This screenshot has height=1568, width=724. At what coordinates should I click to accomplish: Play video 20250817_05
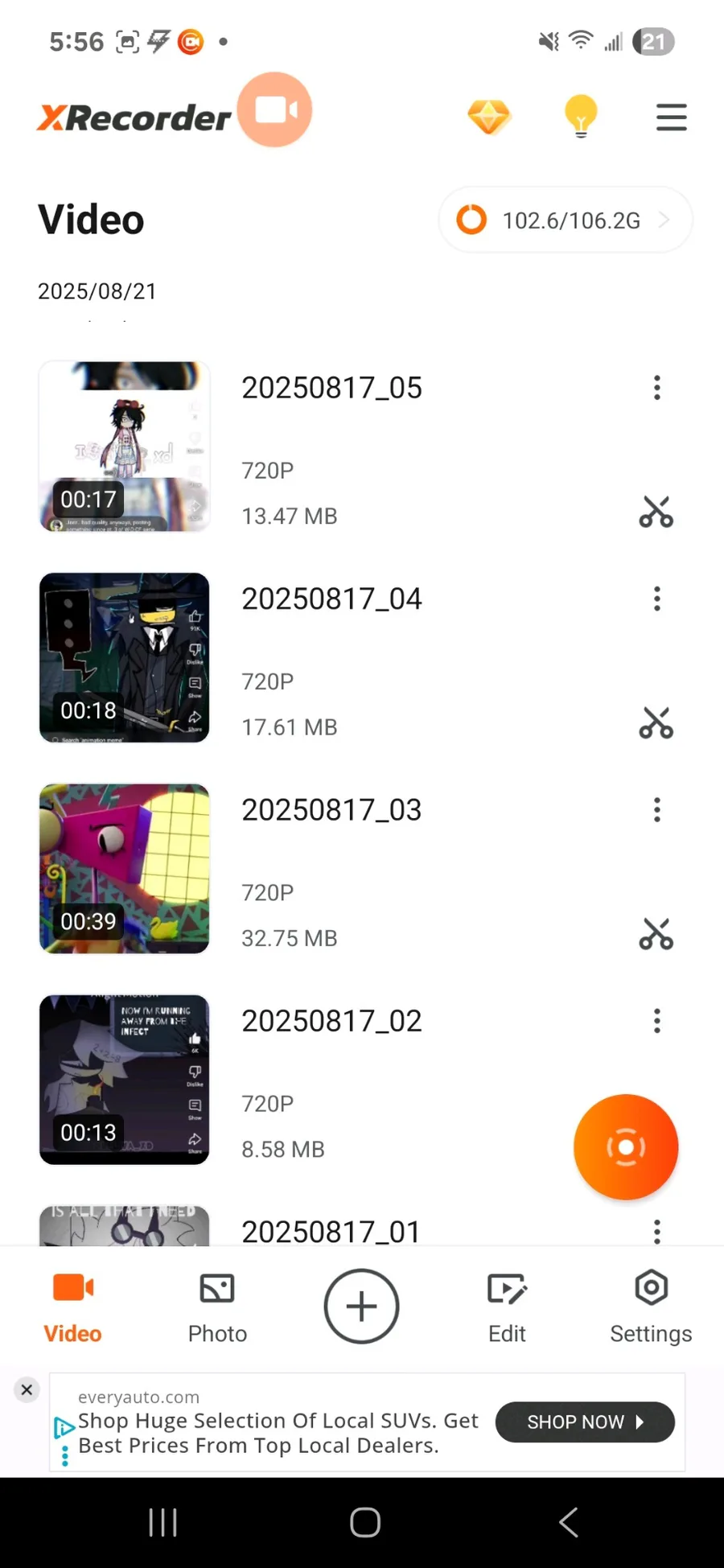tap(125, 446)
